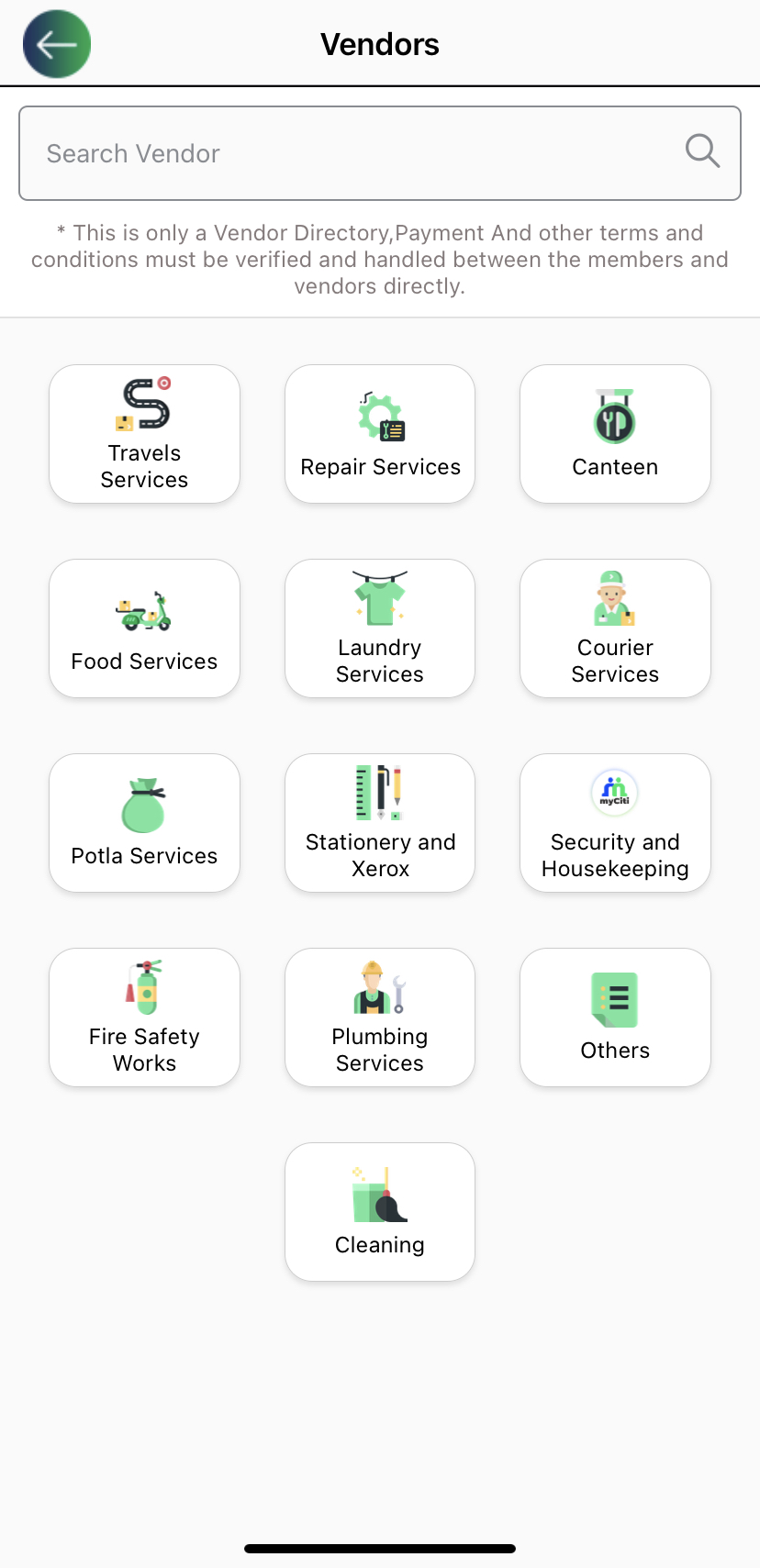The height and width of the screenshot is (1568, 760).
Task: Open the Travels Services category icon
Action: coord(144,405)
